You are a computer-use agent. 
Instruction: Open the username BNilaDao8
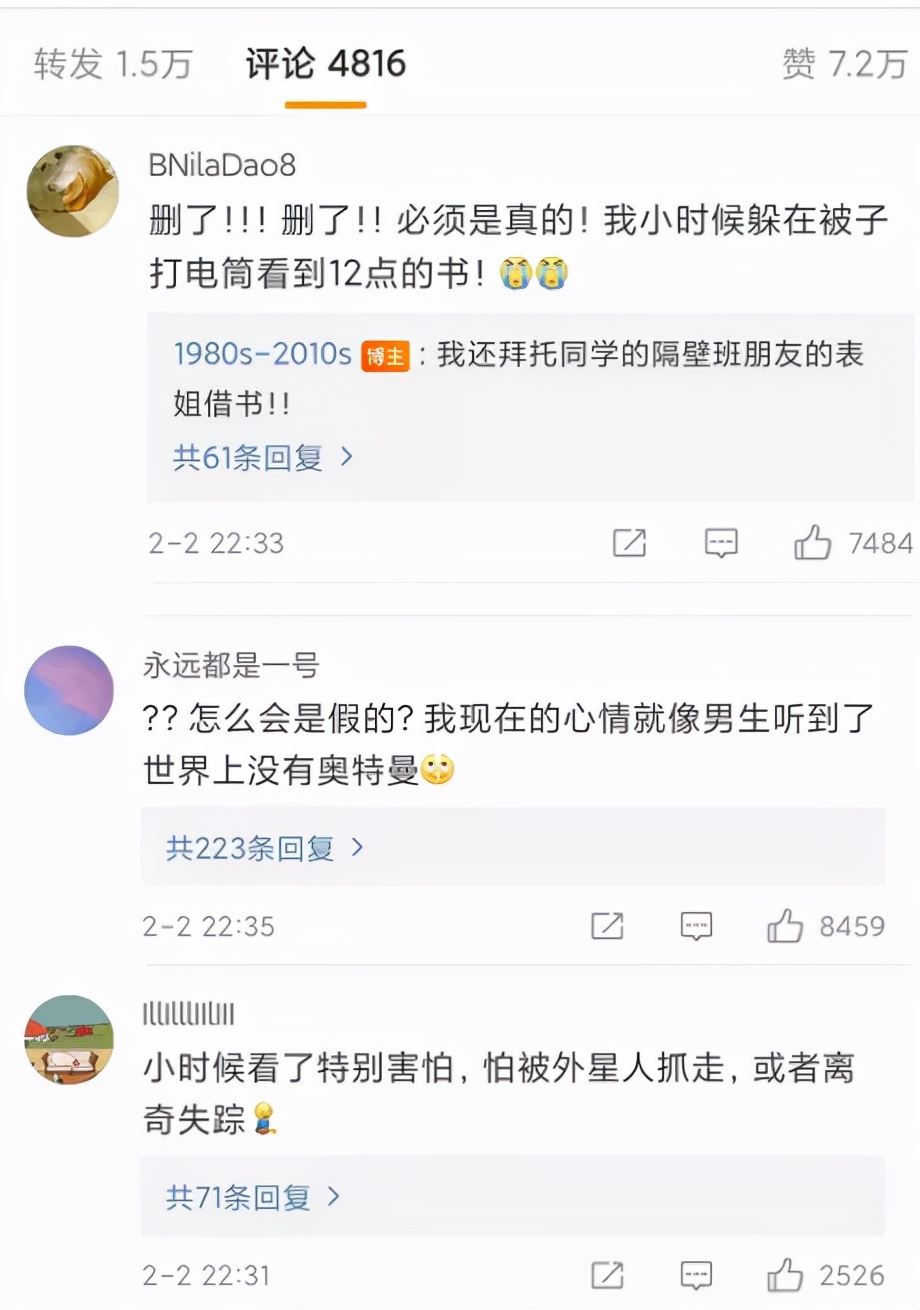[222, 165]
